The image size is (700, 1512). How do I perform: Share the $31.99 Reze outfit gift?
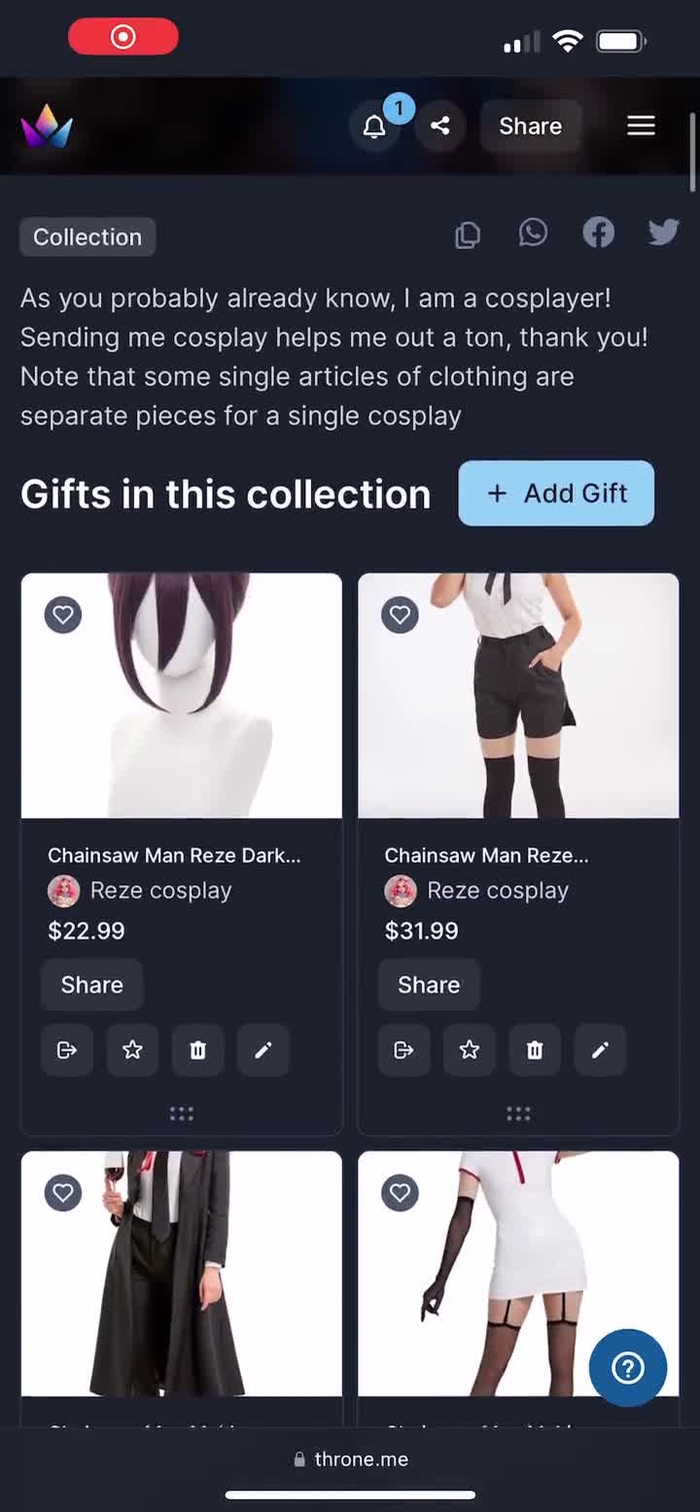click(x=429, y=985)
